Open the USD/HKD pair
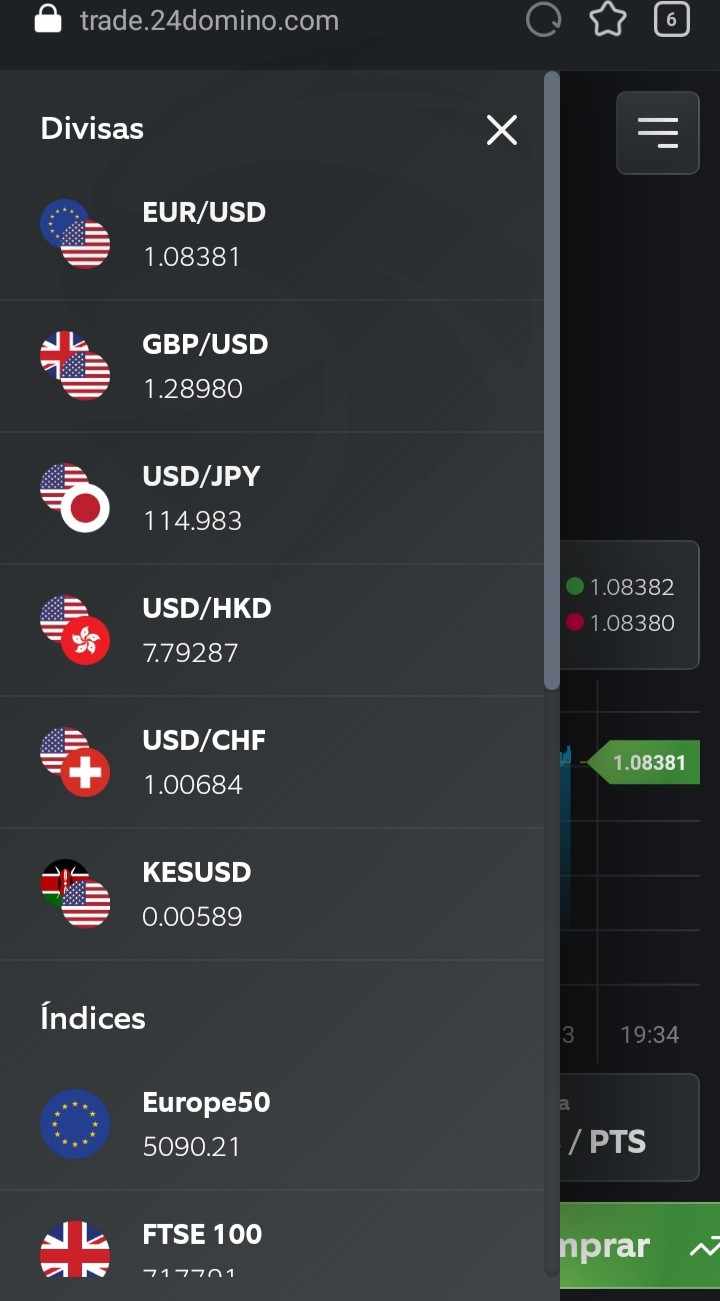720x1301 pixels. click(272, 631)
